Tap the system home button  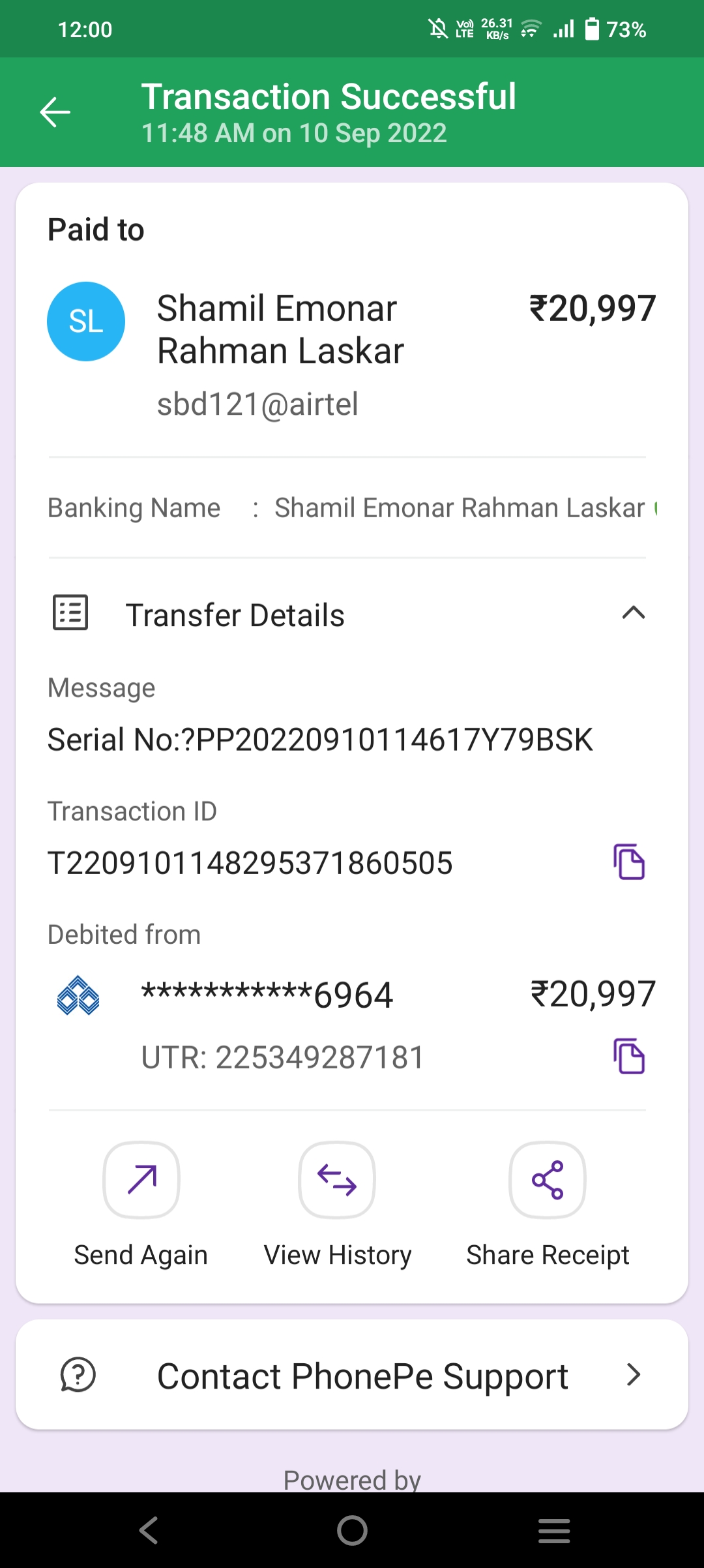tap(352, 1530)
